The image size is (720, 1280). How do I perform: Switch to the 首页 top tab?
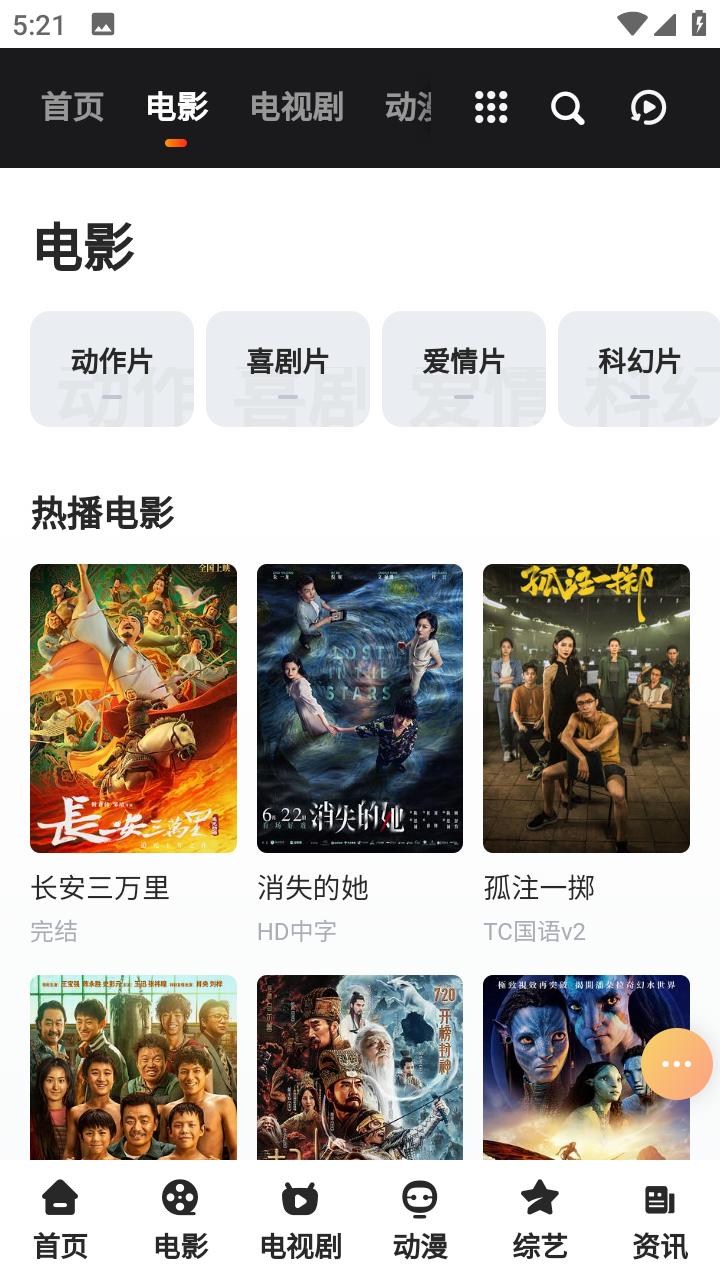click(72, 107)
